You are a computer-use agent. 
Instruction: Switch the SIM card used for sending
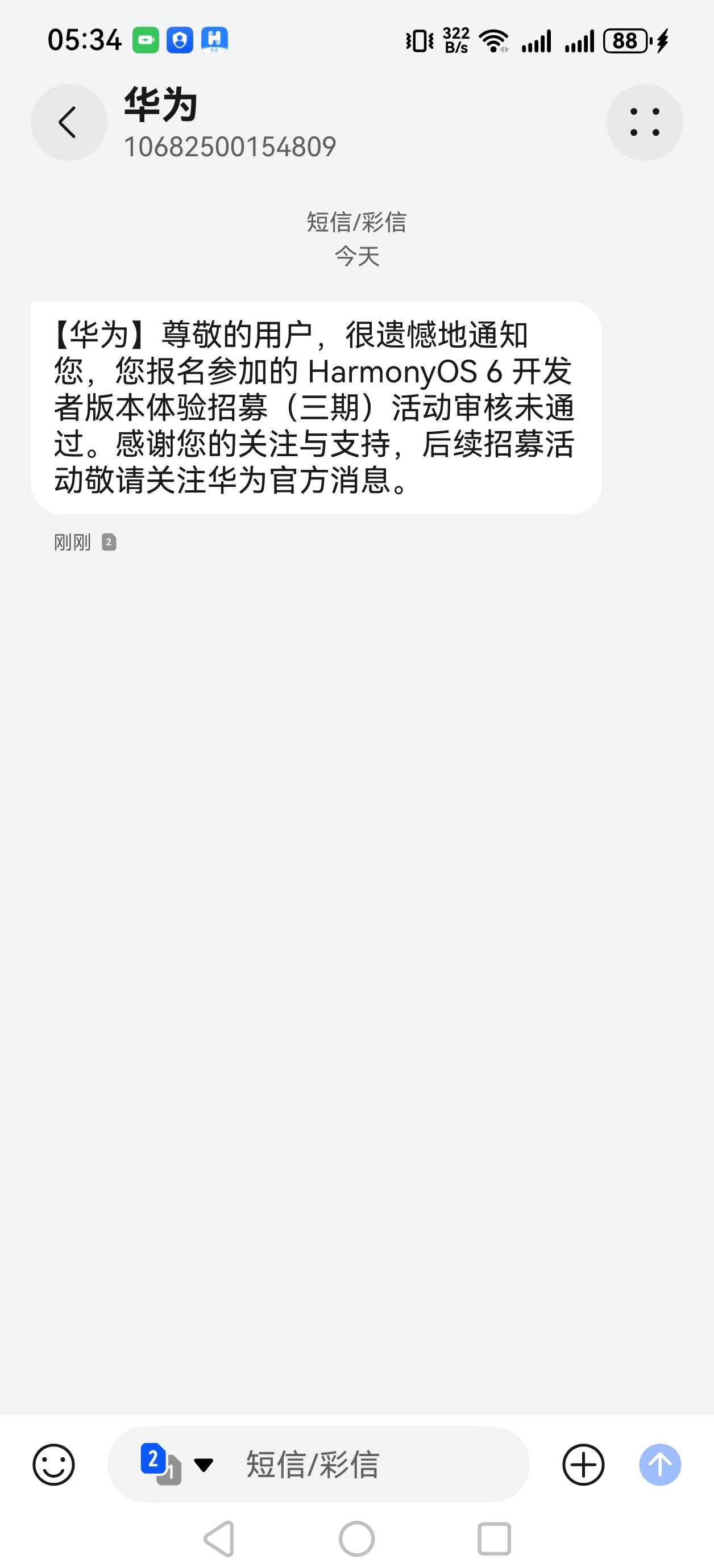pos(176,1464)
